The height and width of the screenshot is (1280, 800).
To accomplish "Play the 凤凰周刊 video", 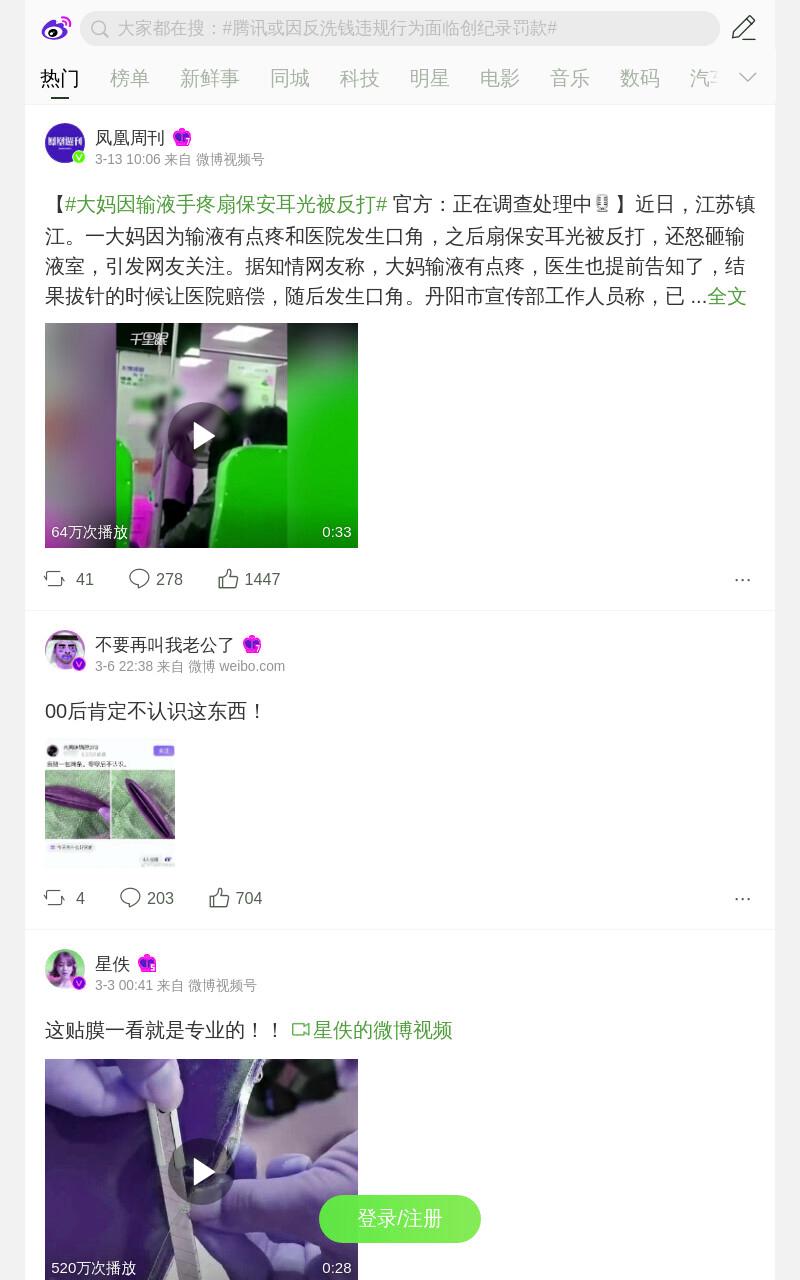I will pos(201,435).
